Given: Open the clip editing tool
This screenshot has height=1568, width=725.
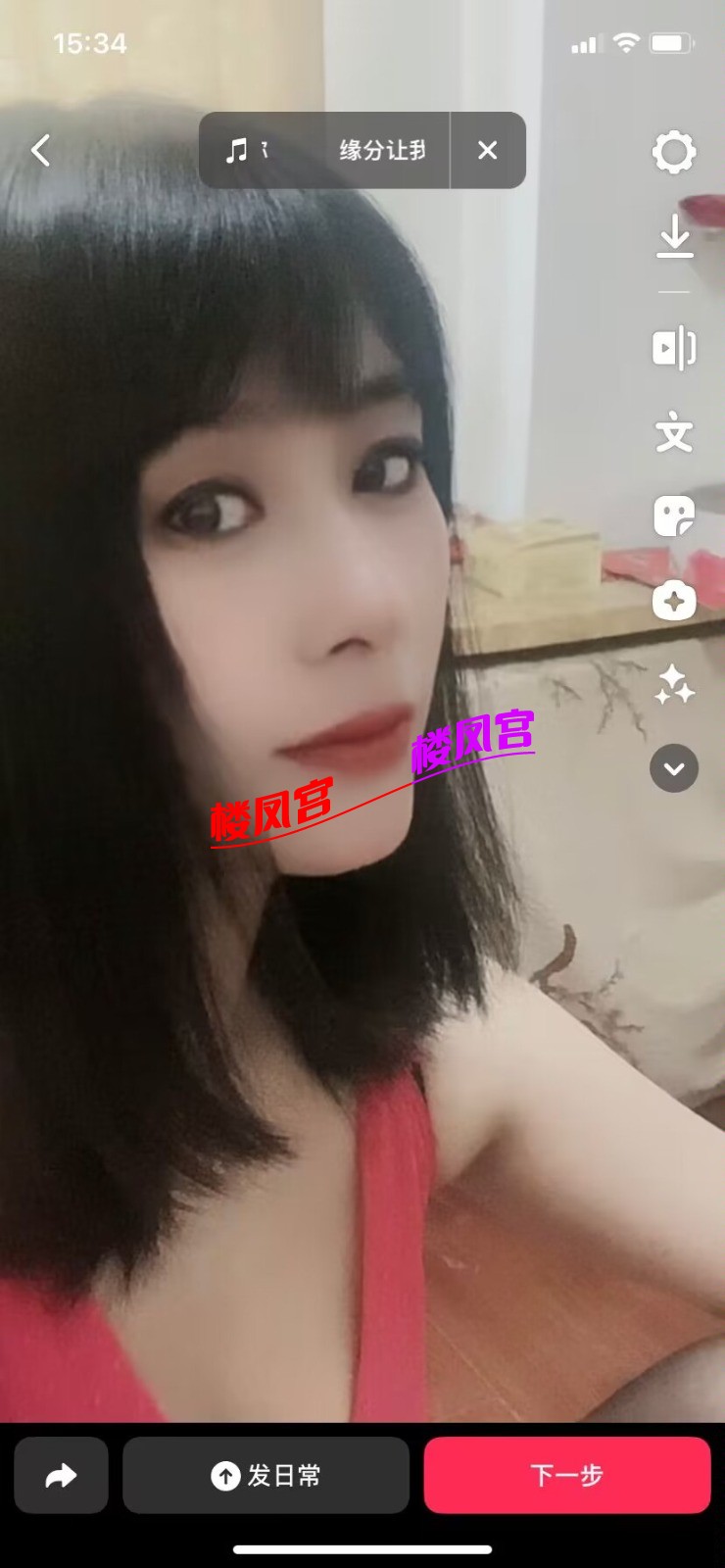Looking at the screenshot, I should click(x=674, y=348).
